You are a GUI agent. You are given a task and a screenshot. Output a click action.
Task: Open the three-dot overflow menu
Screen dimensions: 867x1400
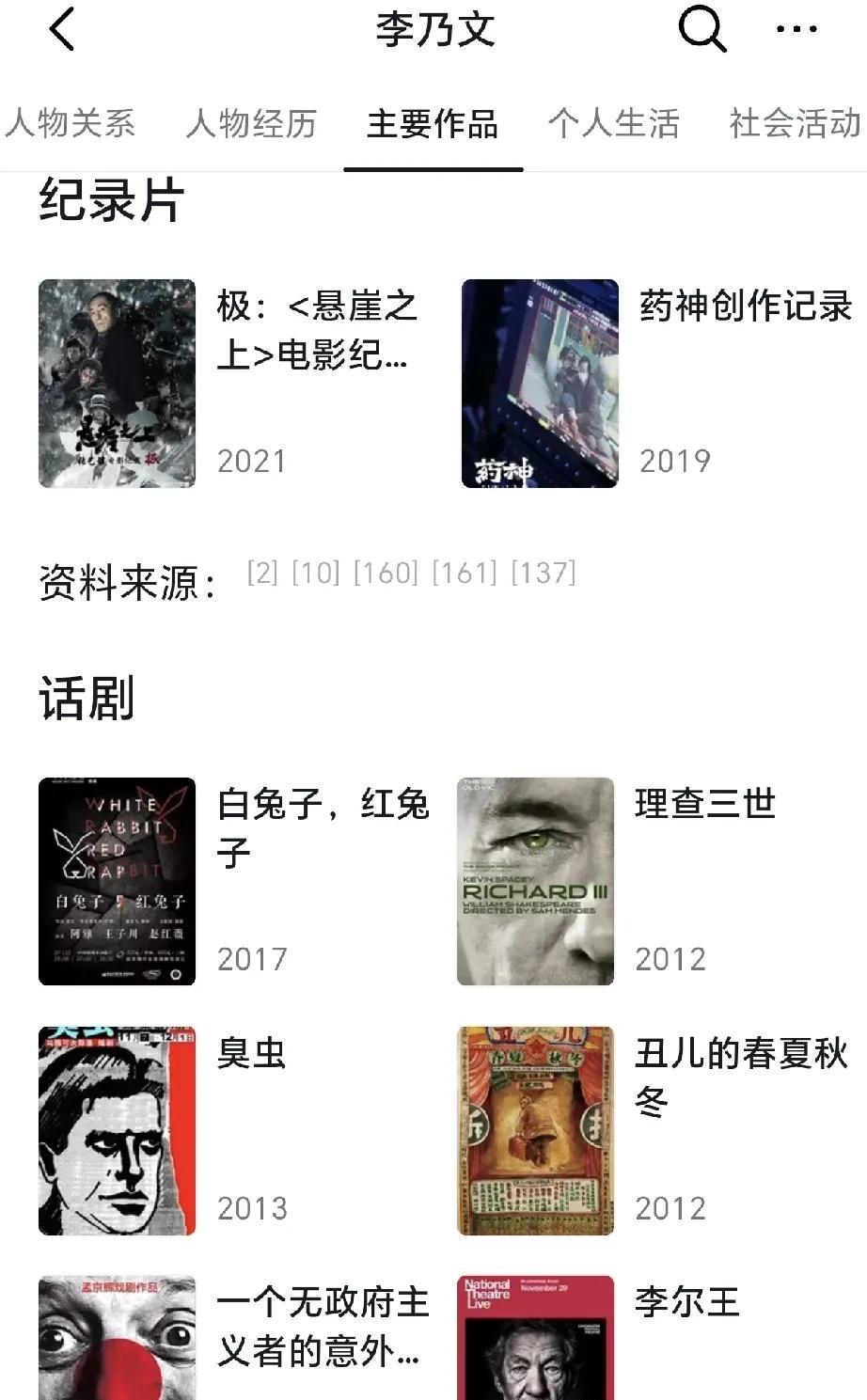click(x=796, y=29)
